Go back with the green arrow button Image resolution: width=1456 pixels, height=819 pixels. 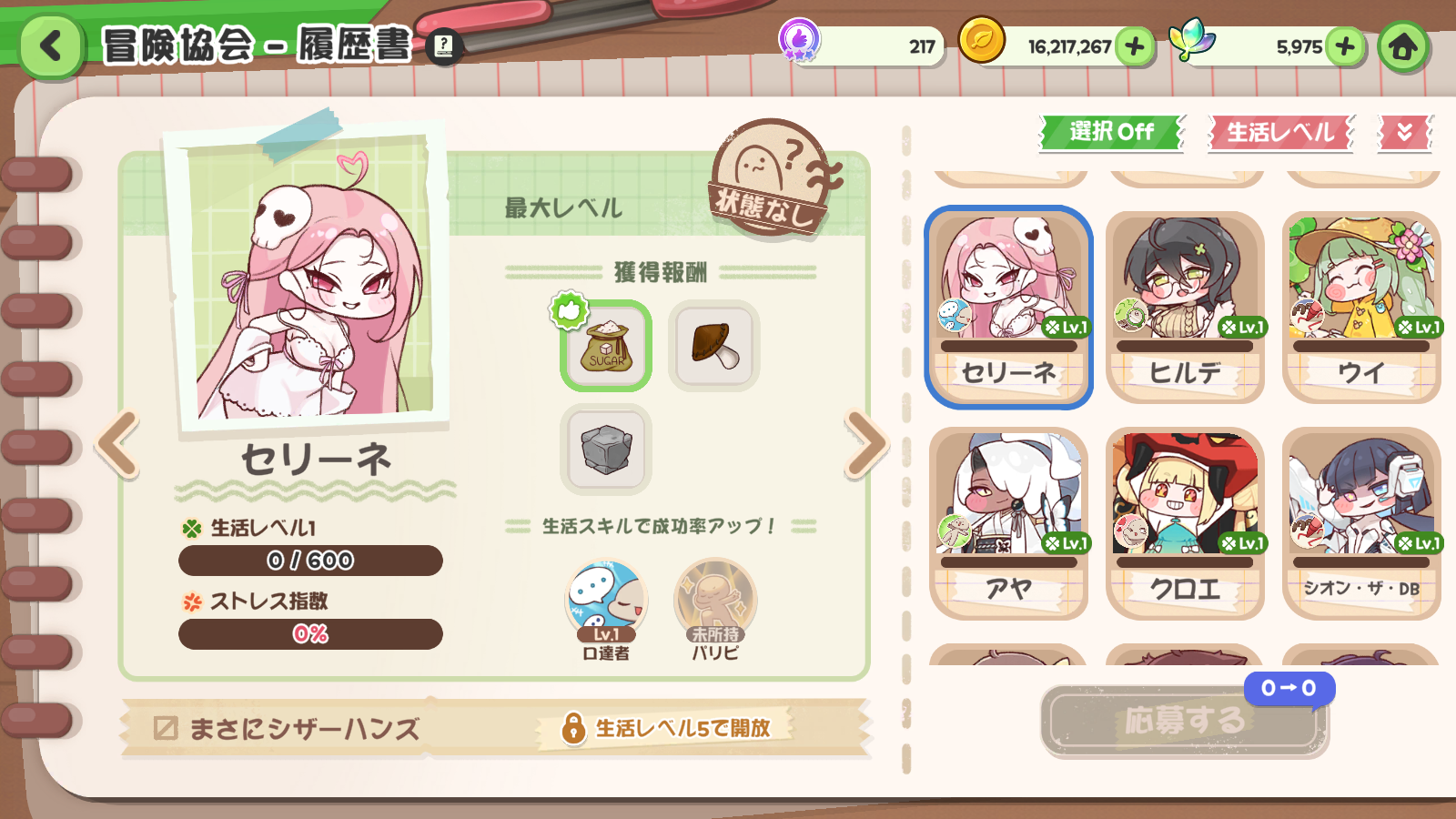(51, 45)
